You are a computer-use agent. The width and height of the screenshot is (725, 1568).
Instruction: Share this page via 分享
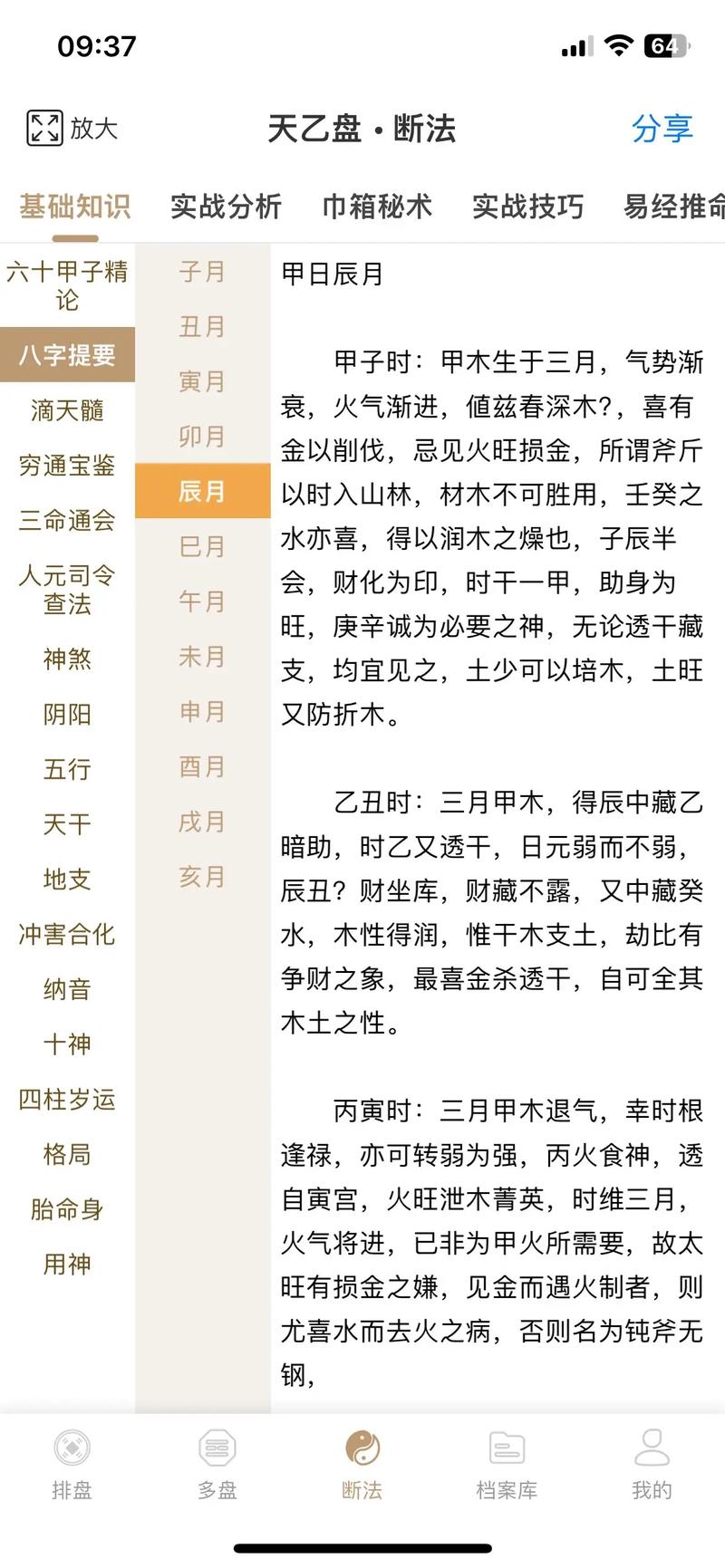(x=662, y=129)
